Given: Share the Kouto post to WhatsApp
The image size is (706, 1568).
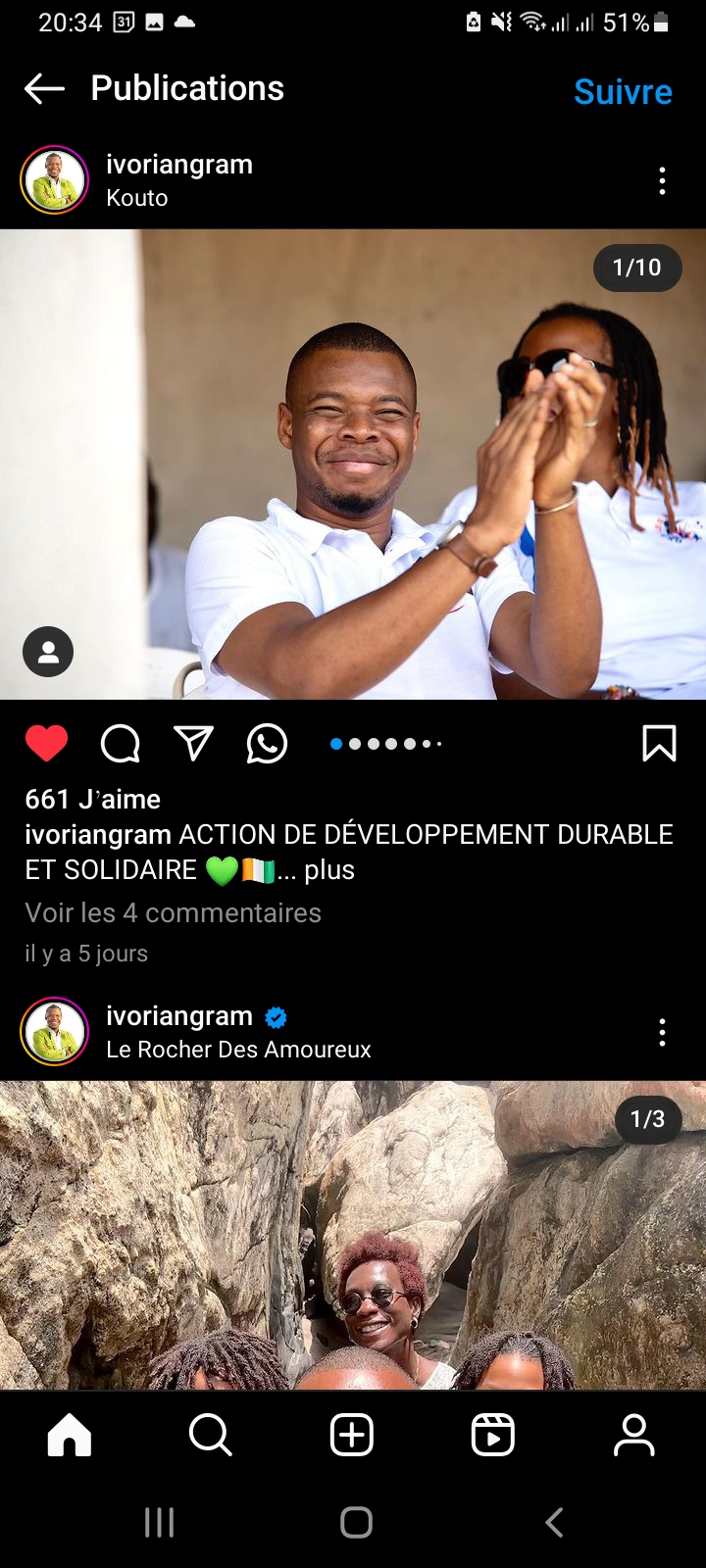Looking at the screenshot, I should coord(267,744).
